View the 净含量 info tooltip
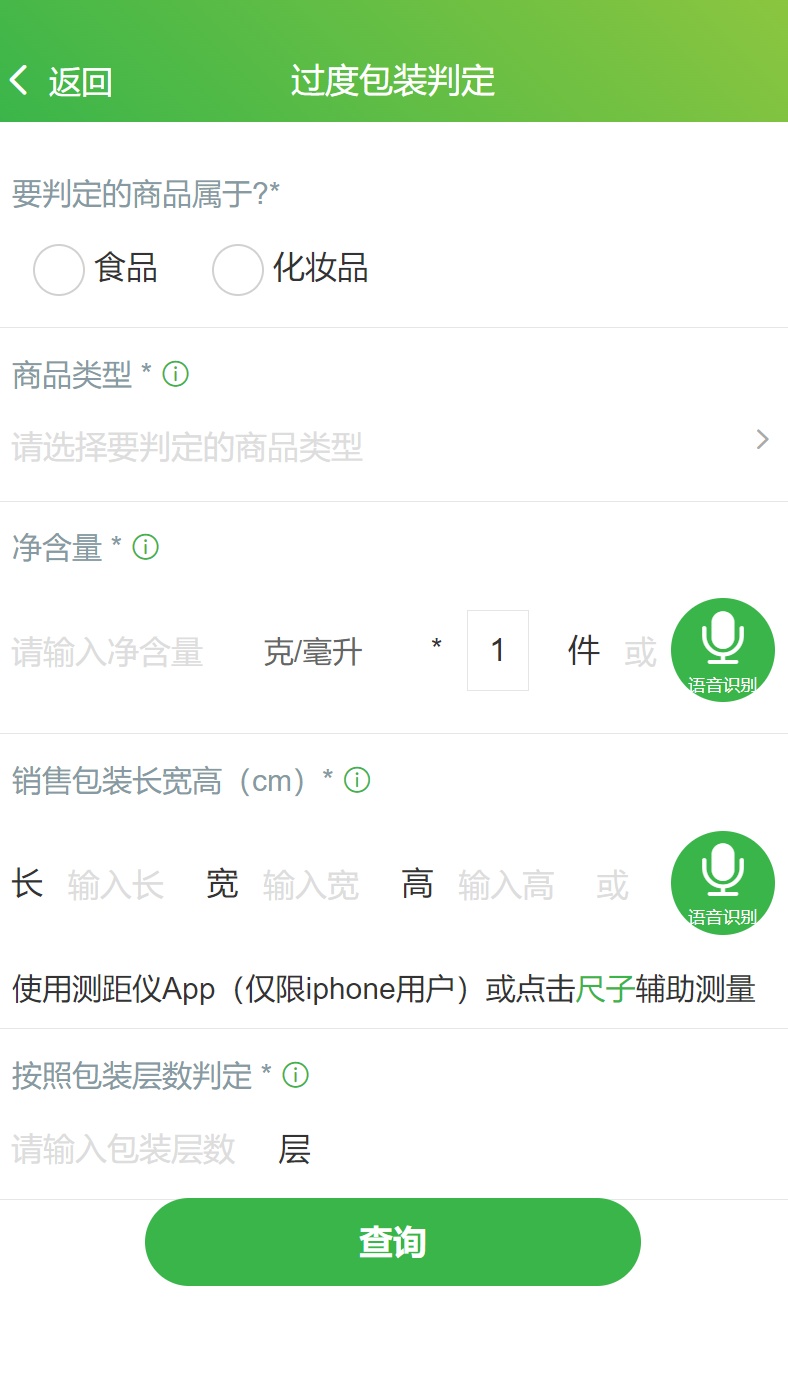Viewport: 788px width, 1400px height. pyautogui.click(x=146, y=548)
